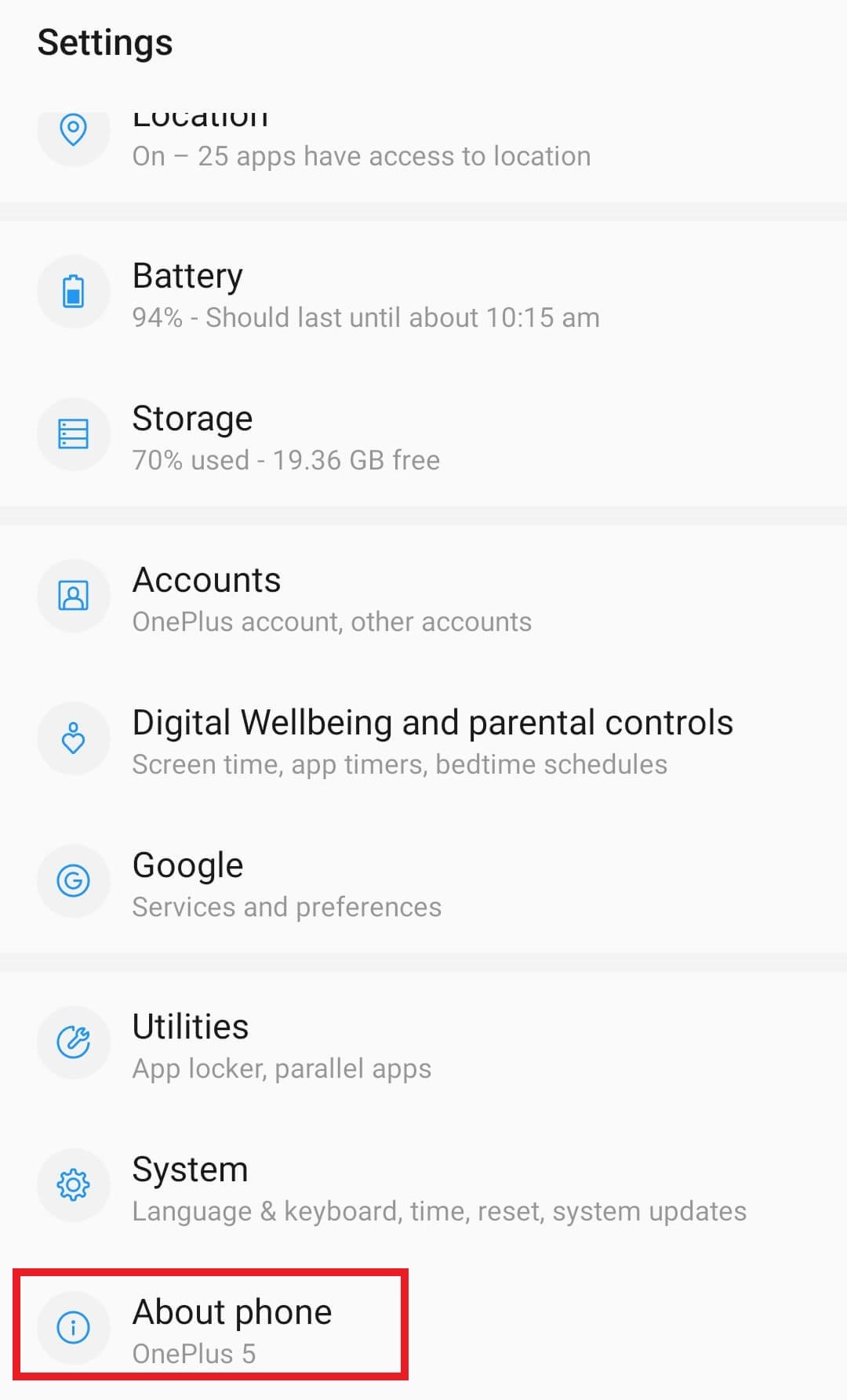Click the Storage drive icon
This screenshot has height=1400, width=847.
[73, 433]
